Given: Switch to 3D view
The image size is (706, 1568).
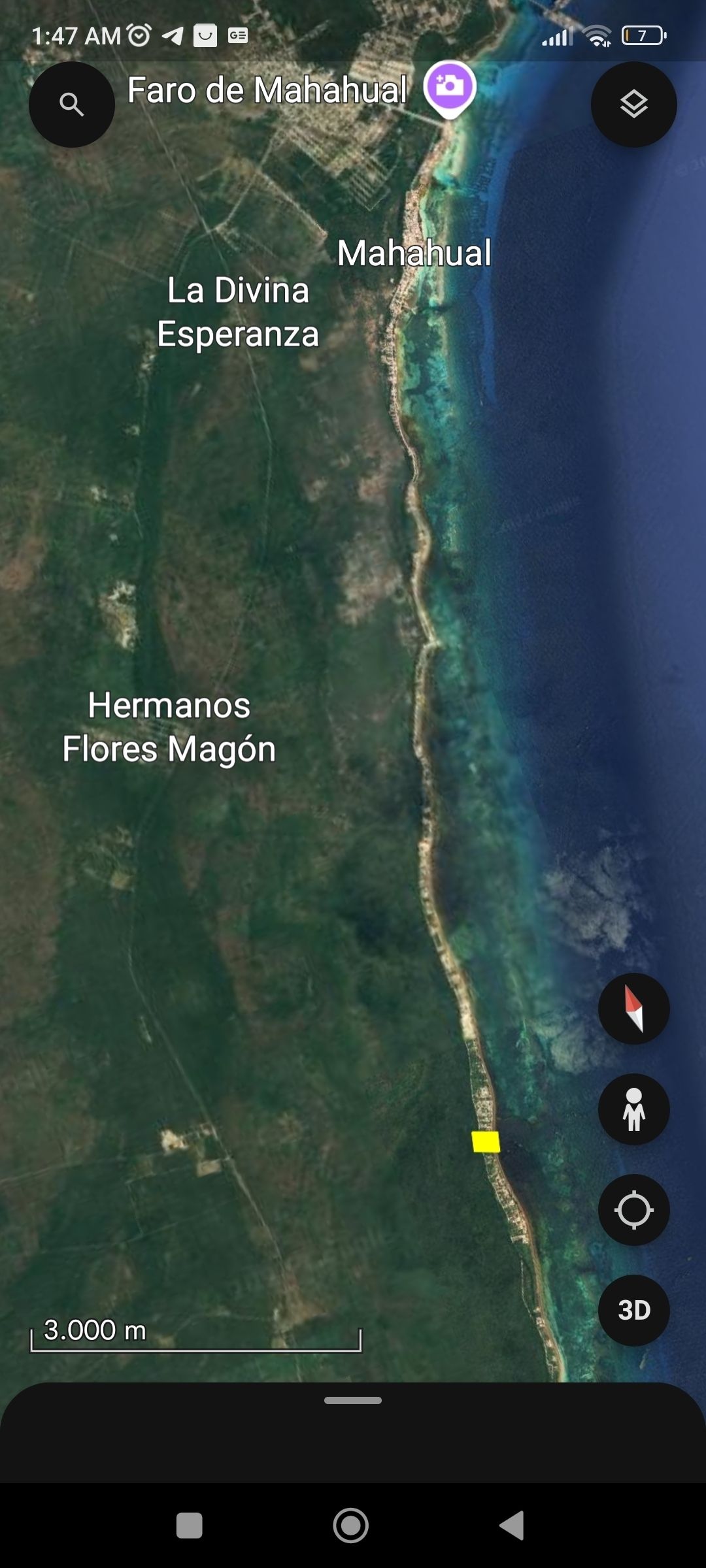Looking at the screenshot, I should [633, 1310].
